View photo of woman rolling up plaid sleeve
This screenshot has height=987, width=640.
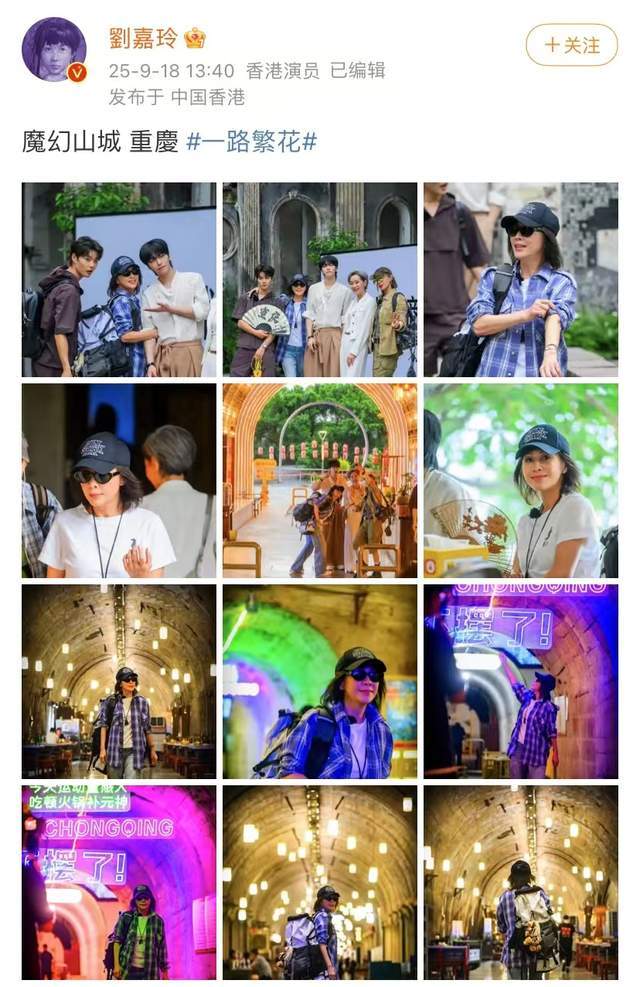(x=520, y=279)
